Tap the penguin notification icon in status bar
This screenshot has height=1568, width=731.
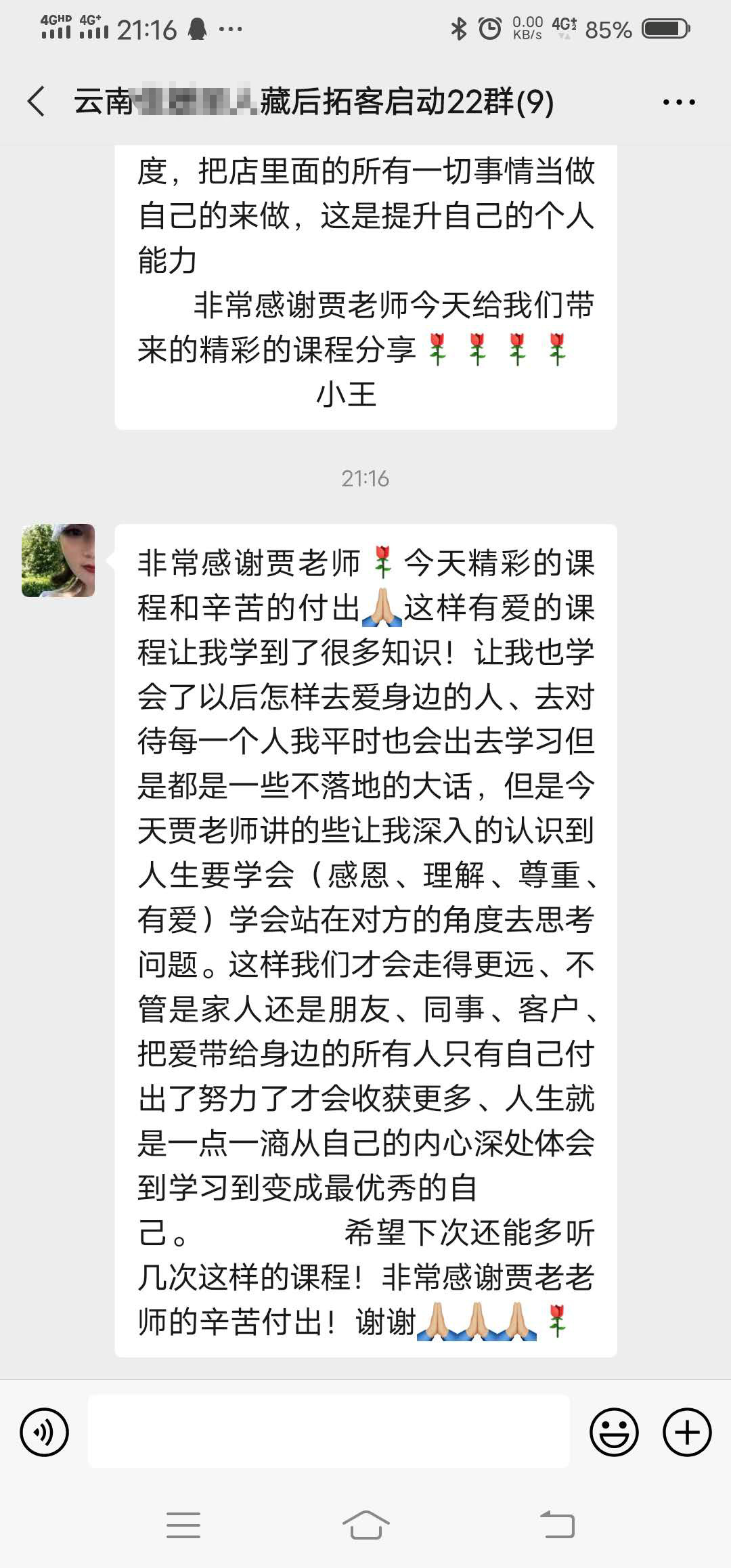click(x=198, y=28)
